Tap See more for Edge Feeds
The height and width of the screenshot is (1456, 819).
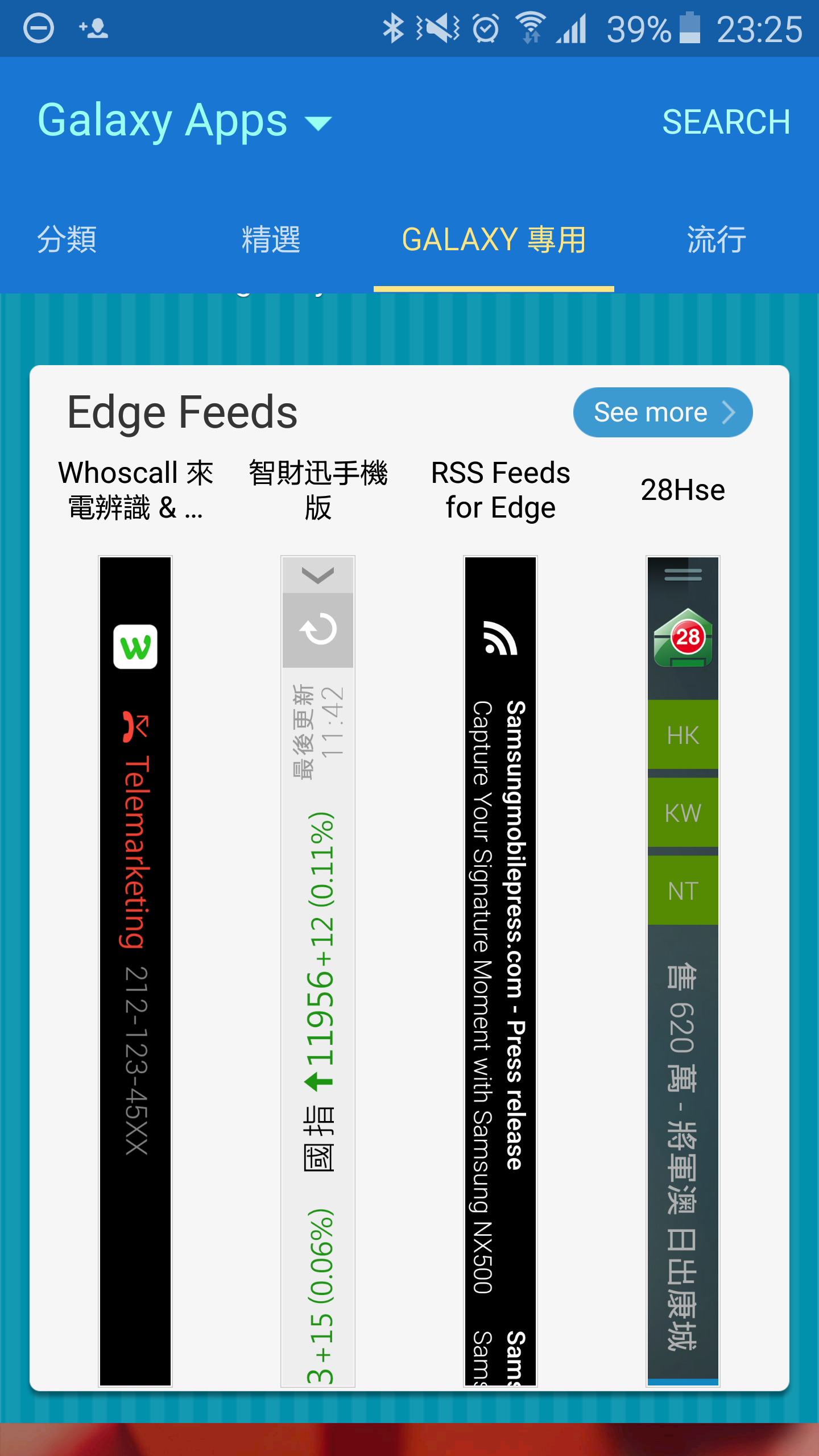point(663,412)
